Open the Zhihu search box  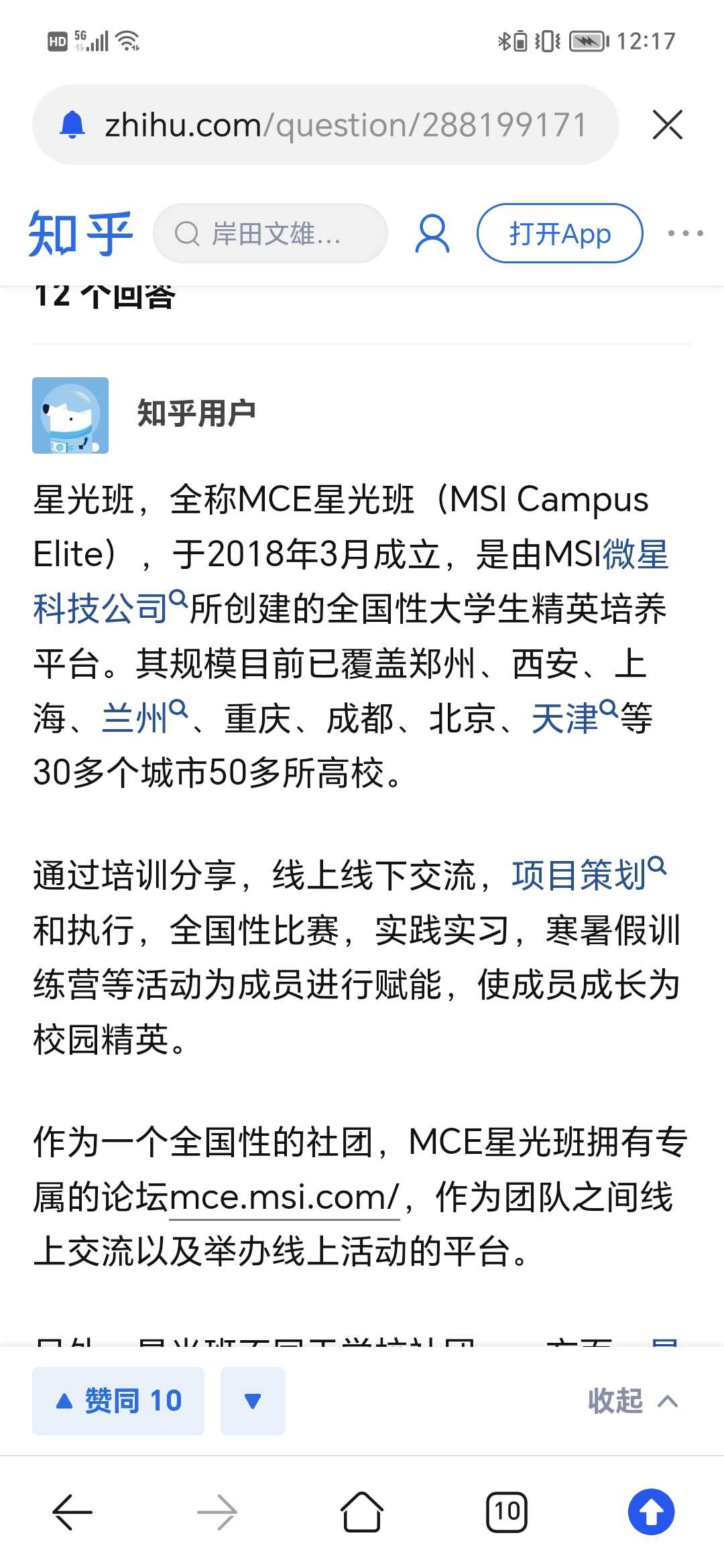pyautogui.click(x=270, y=234)
